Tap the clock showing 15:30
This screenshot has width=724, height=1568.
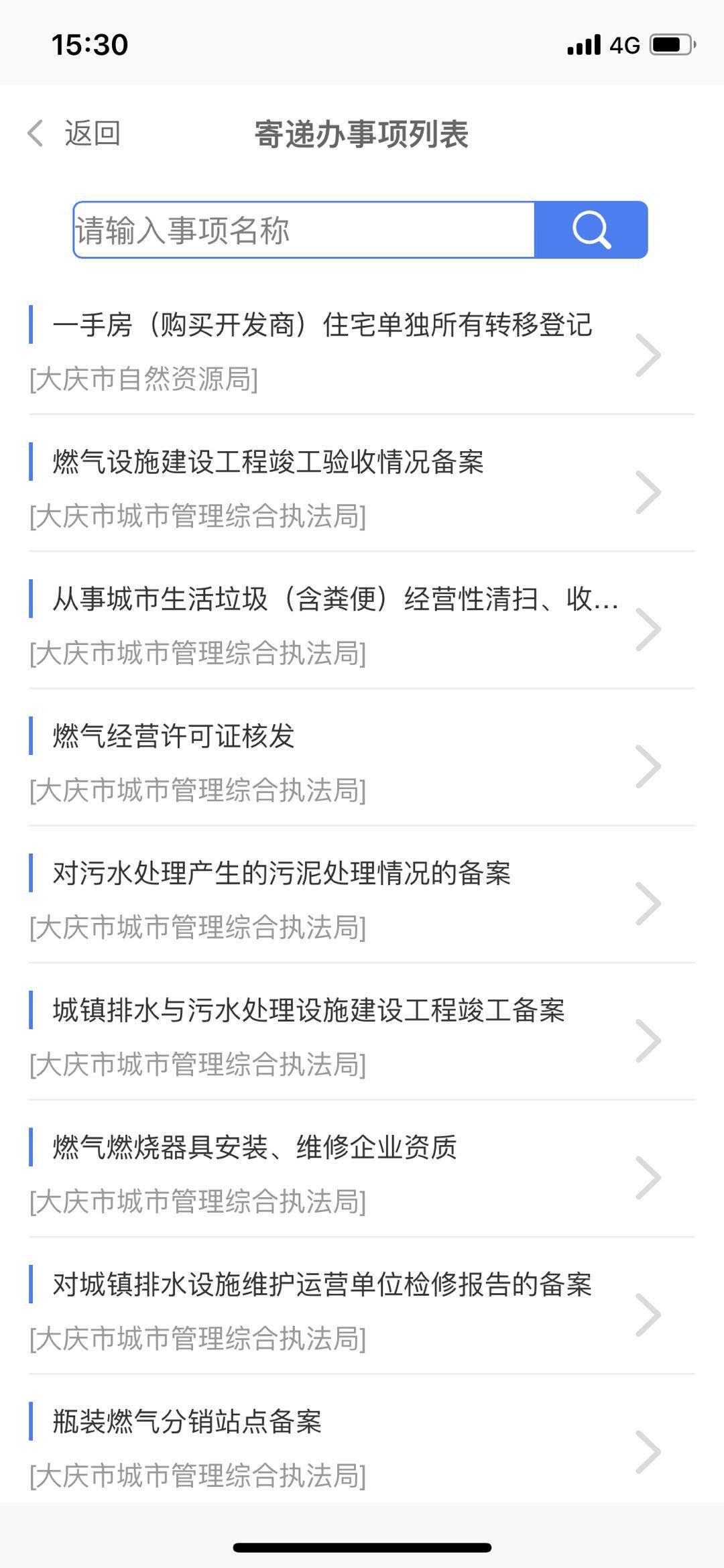click(x=89, y=44)
